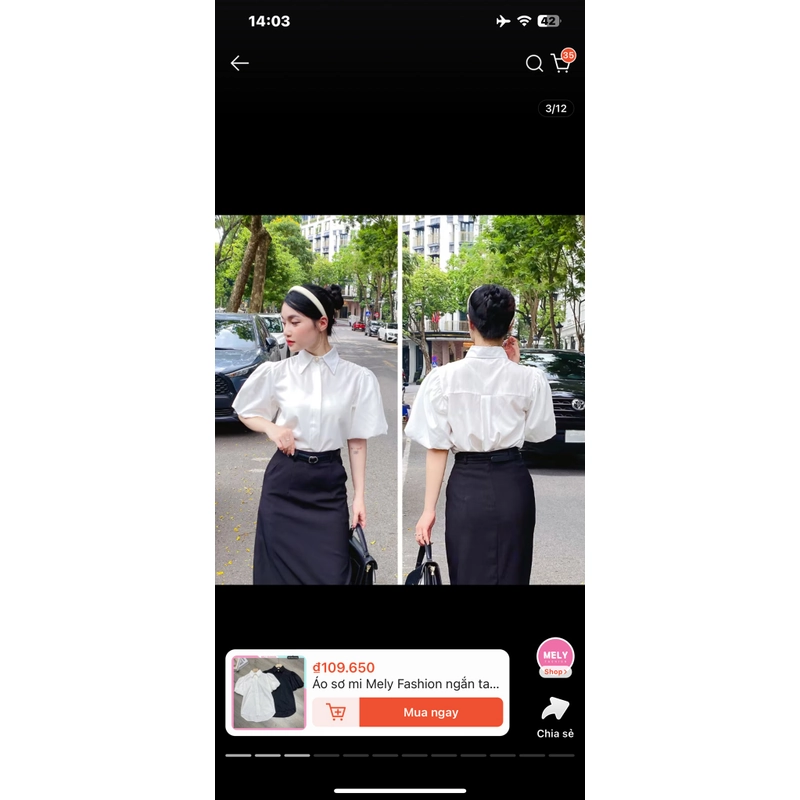The image size is (800, 800).
Task: Go back with the arrow icon
Action: 239,63
